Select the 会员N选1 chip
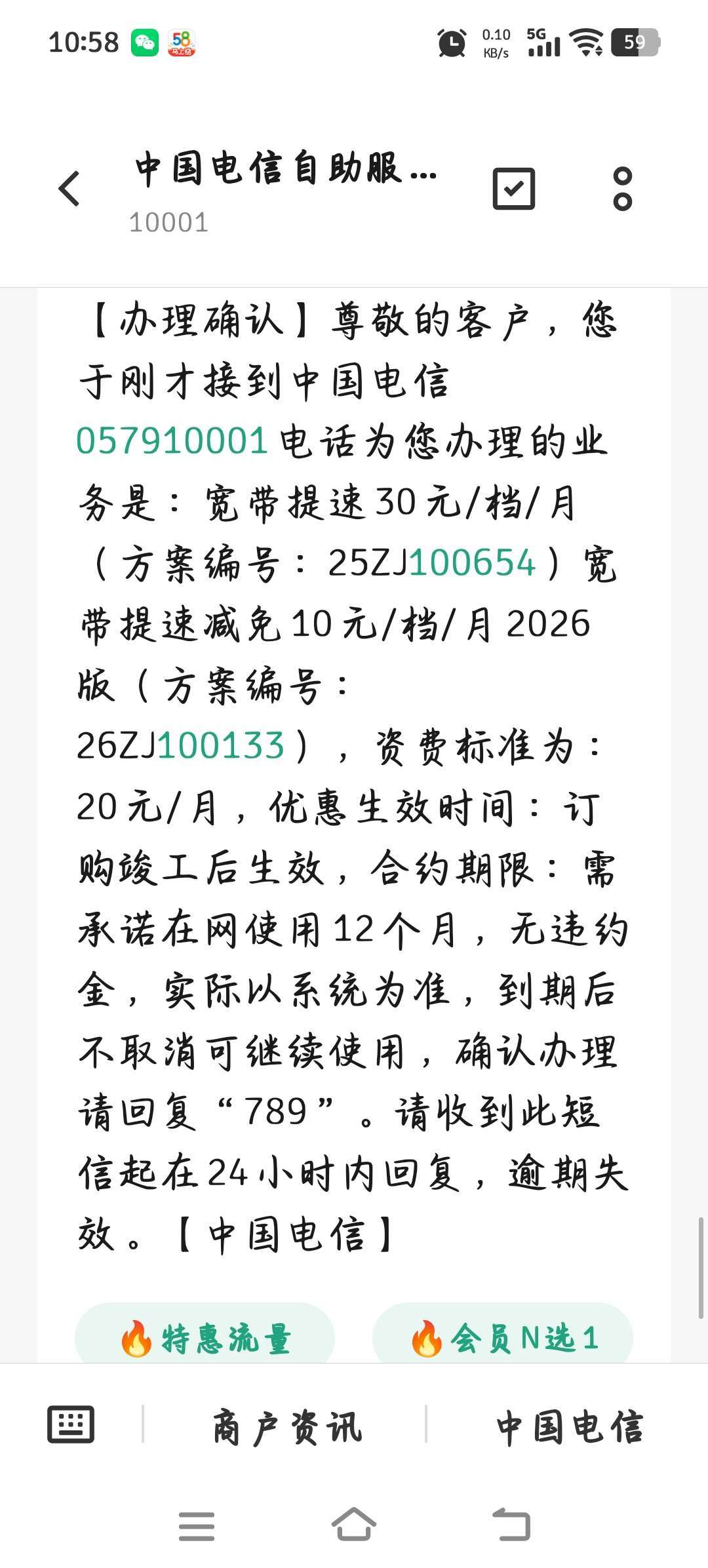Screen dimensions: 708x1568 point(503,1337)
